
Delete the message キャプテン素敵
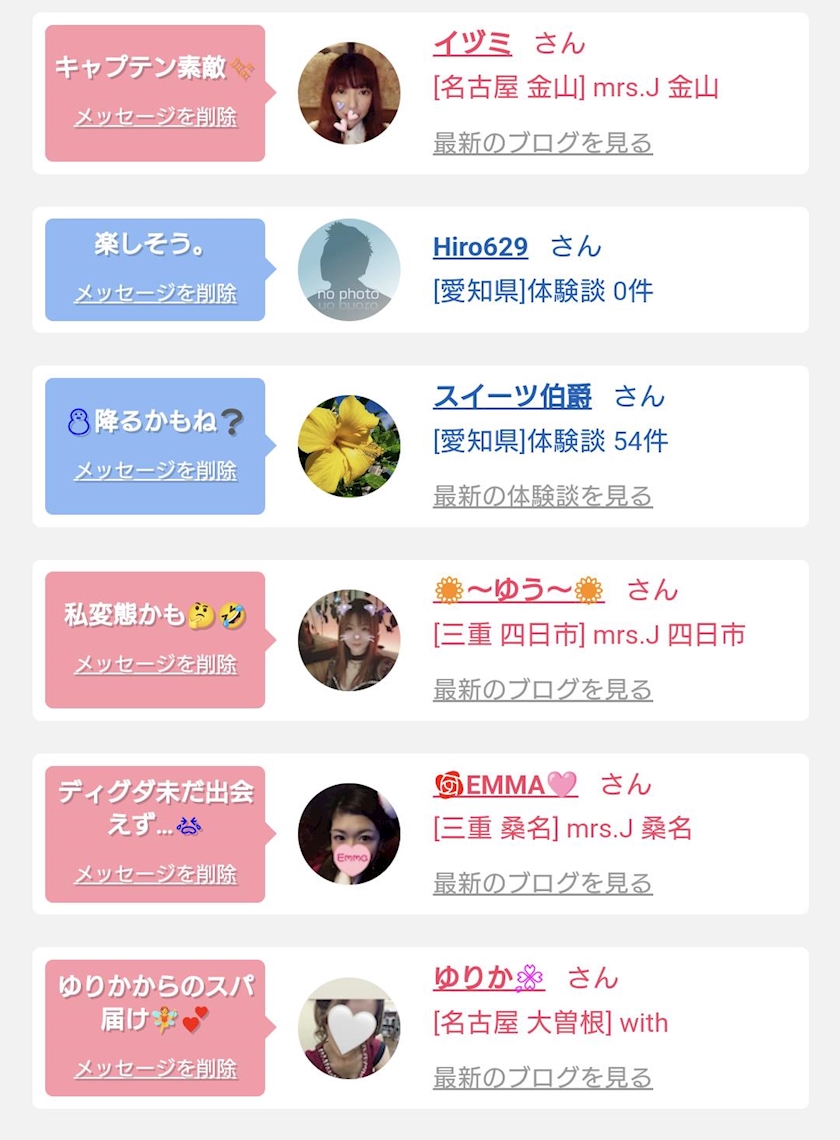coord(156,116)
